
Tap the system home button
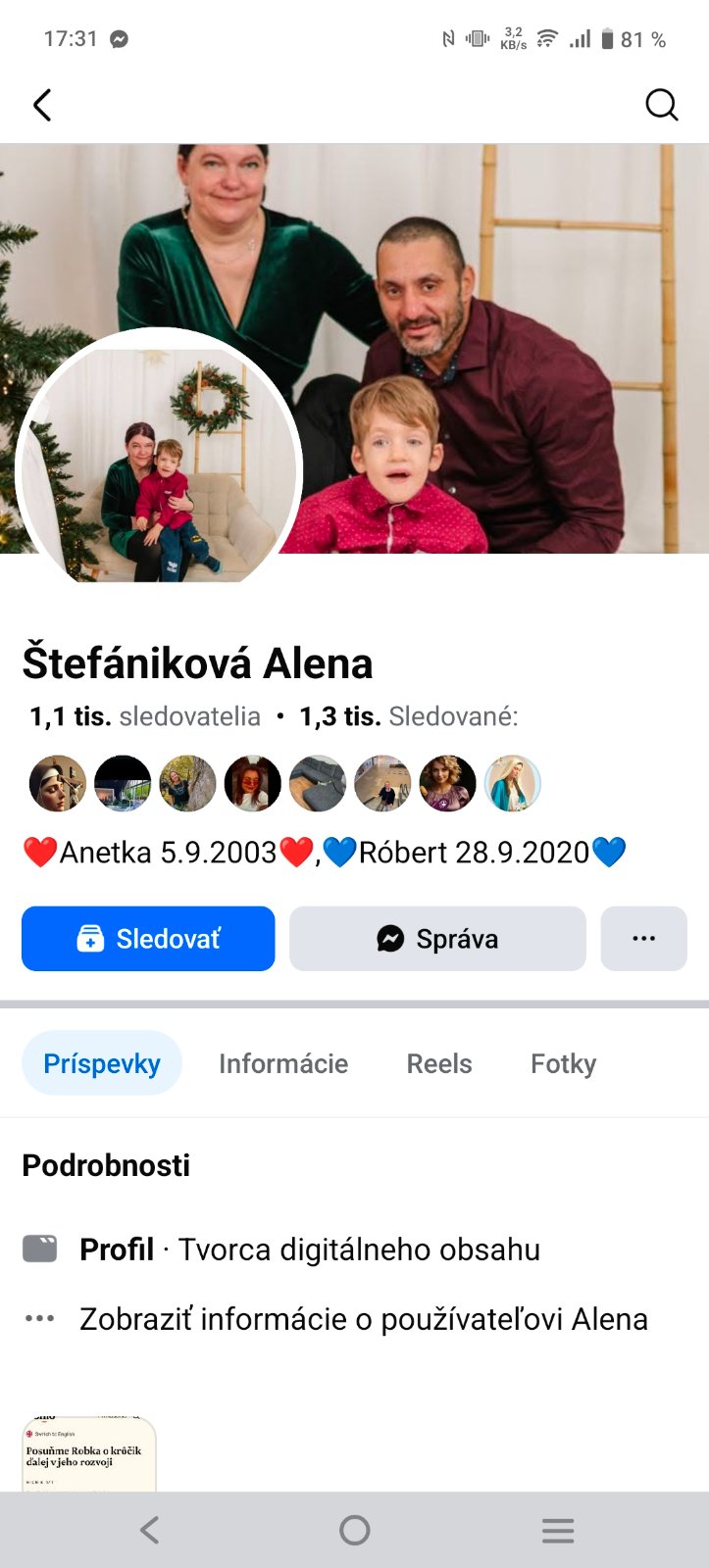point(354,1530)
